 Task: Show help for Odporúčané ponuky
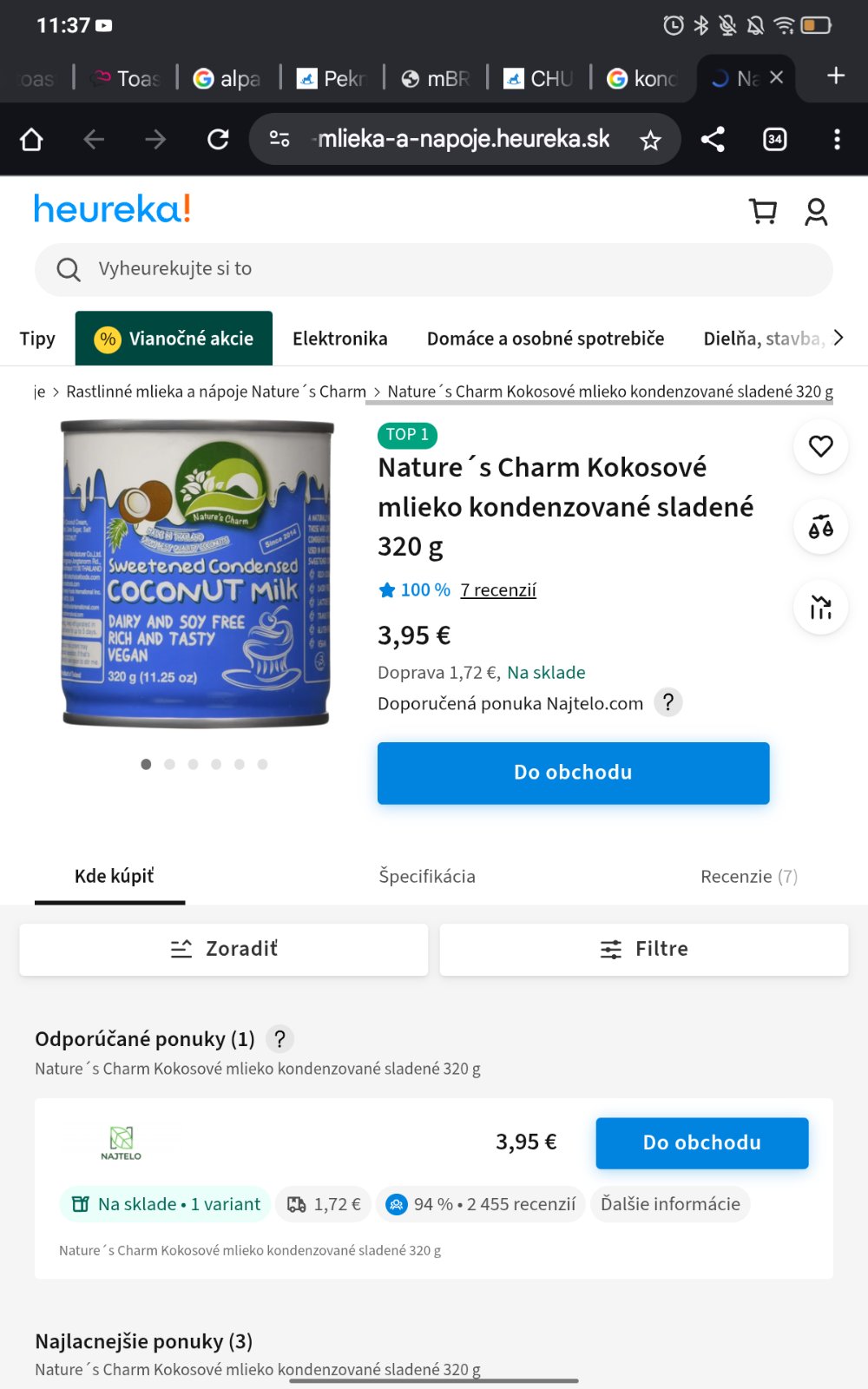click(279, 1039)
